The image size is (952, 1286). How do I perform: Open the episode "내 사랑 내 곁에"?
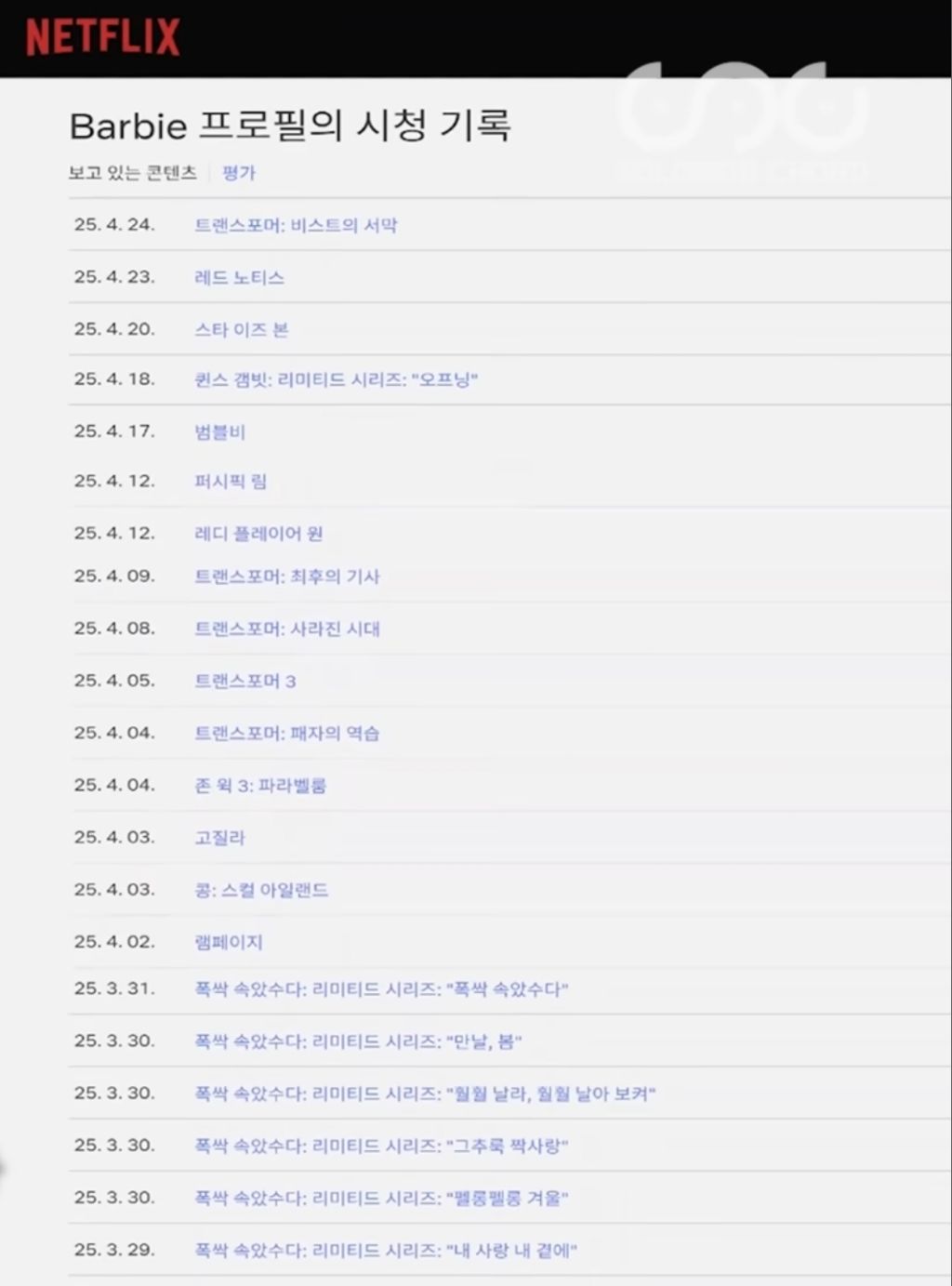[385, 1250]
